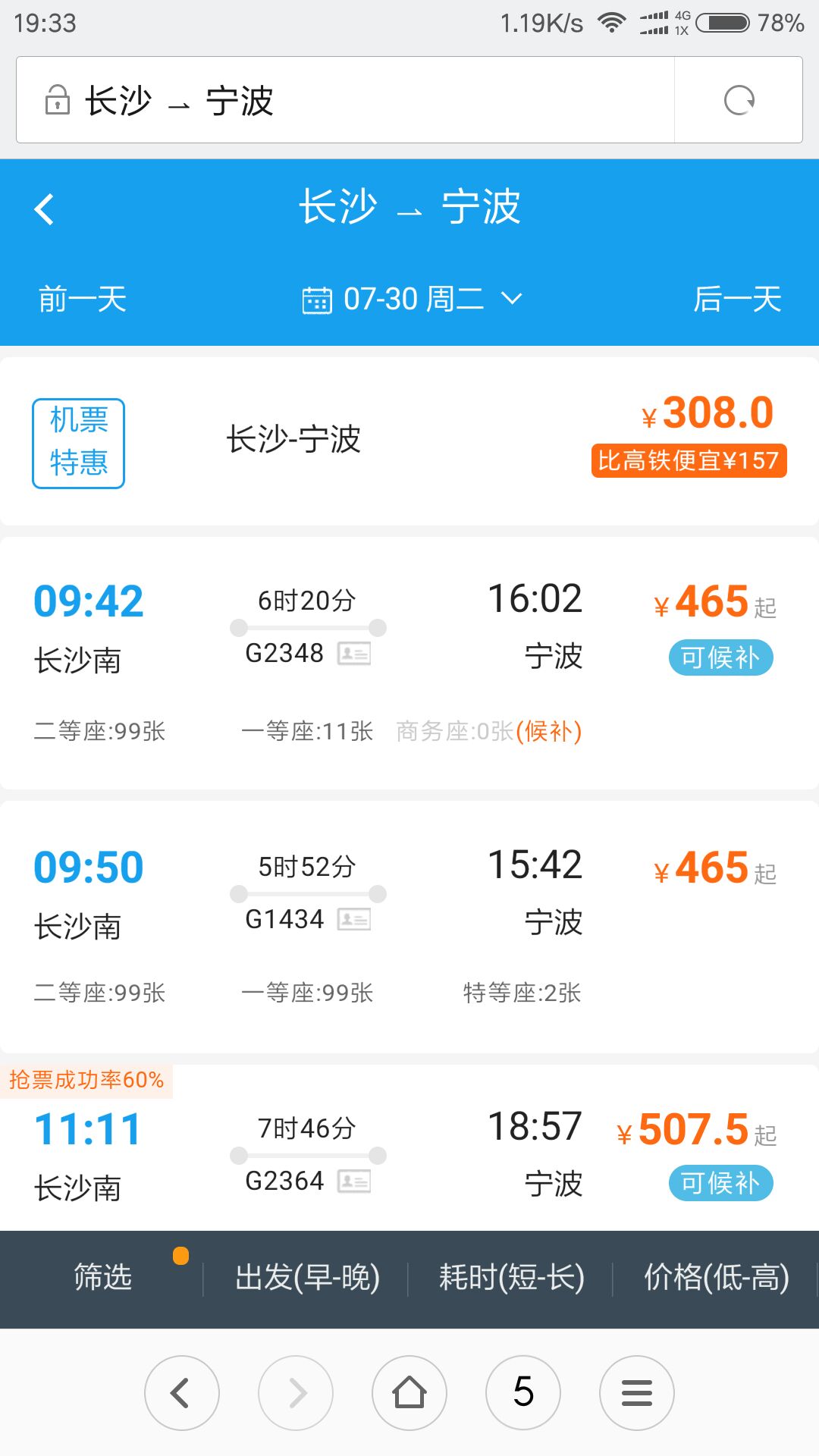The image size is (819, 1456).
Task: Sort by departure time 出发(早-晚)
Action: (307, 1277)
